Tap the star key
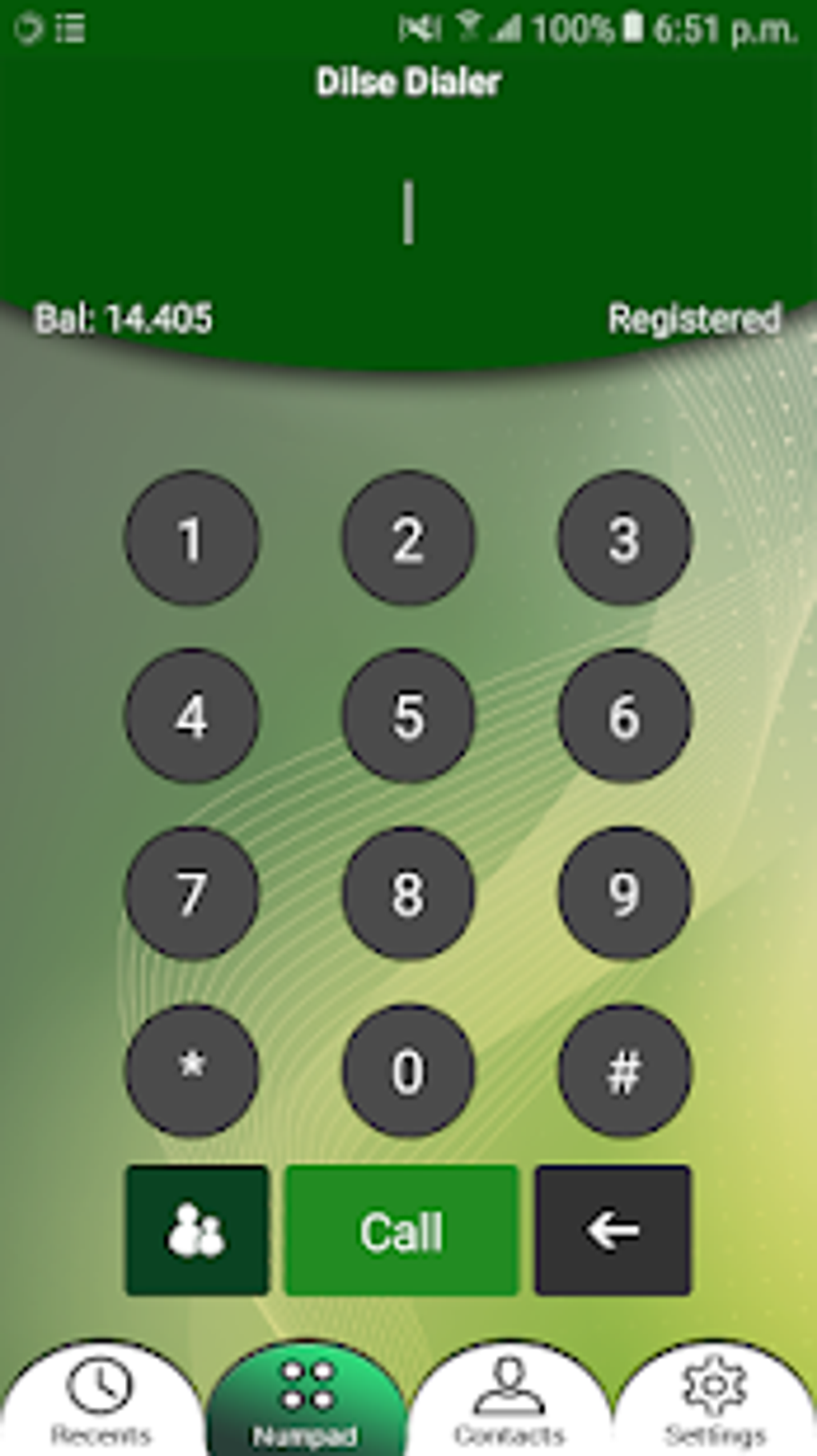The height and width of the screenshot is (1456, 817). pyautogui.click(x=191, y=1071)
